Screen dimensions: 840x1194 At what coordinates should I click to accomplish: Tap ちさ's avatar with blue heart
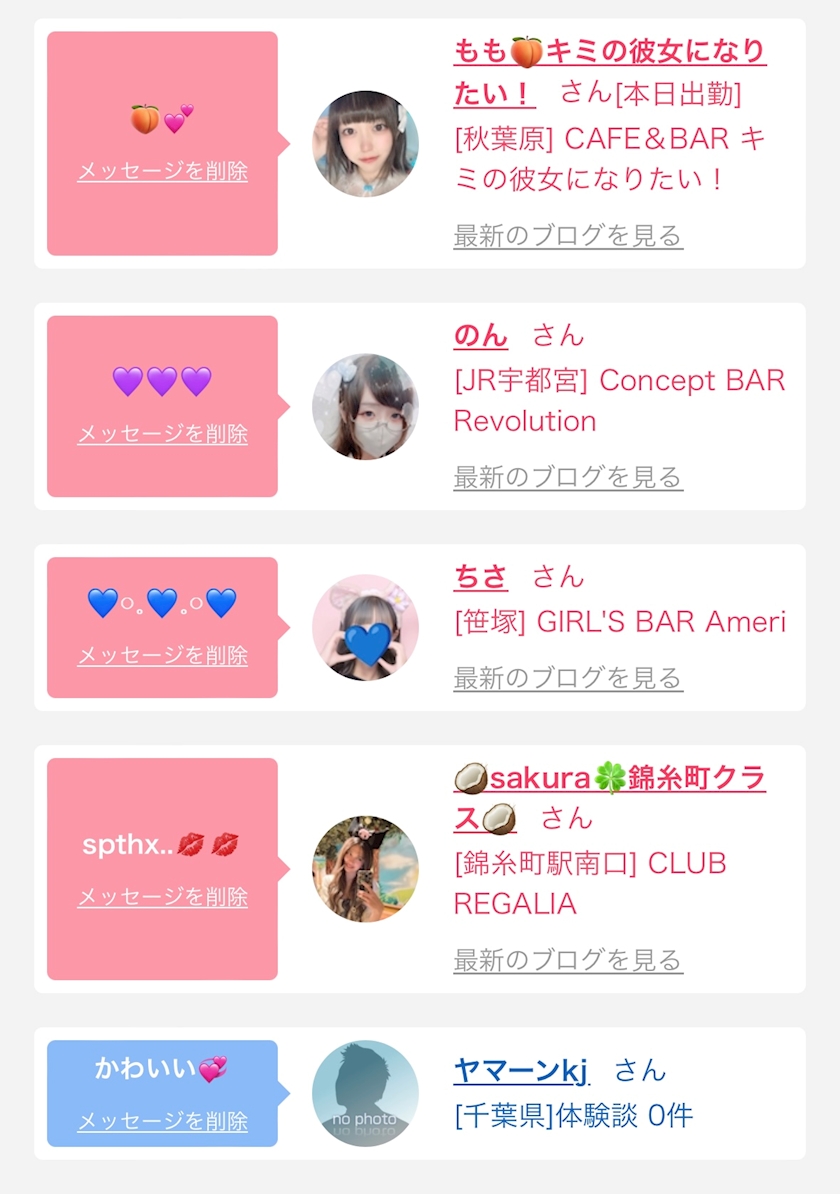pos(366,627)
